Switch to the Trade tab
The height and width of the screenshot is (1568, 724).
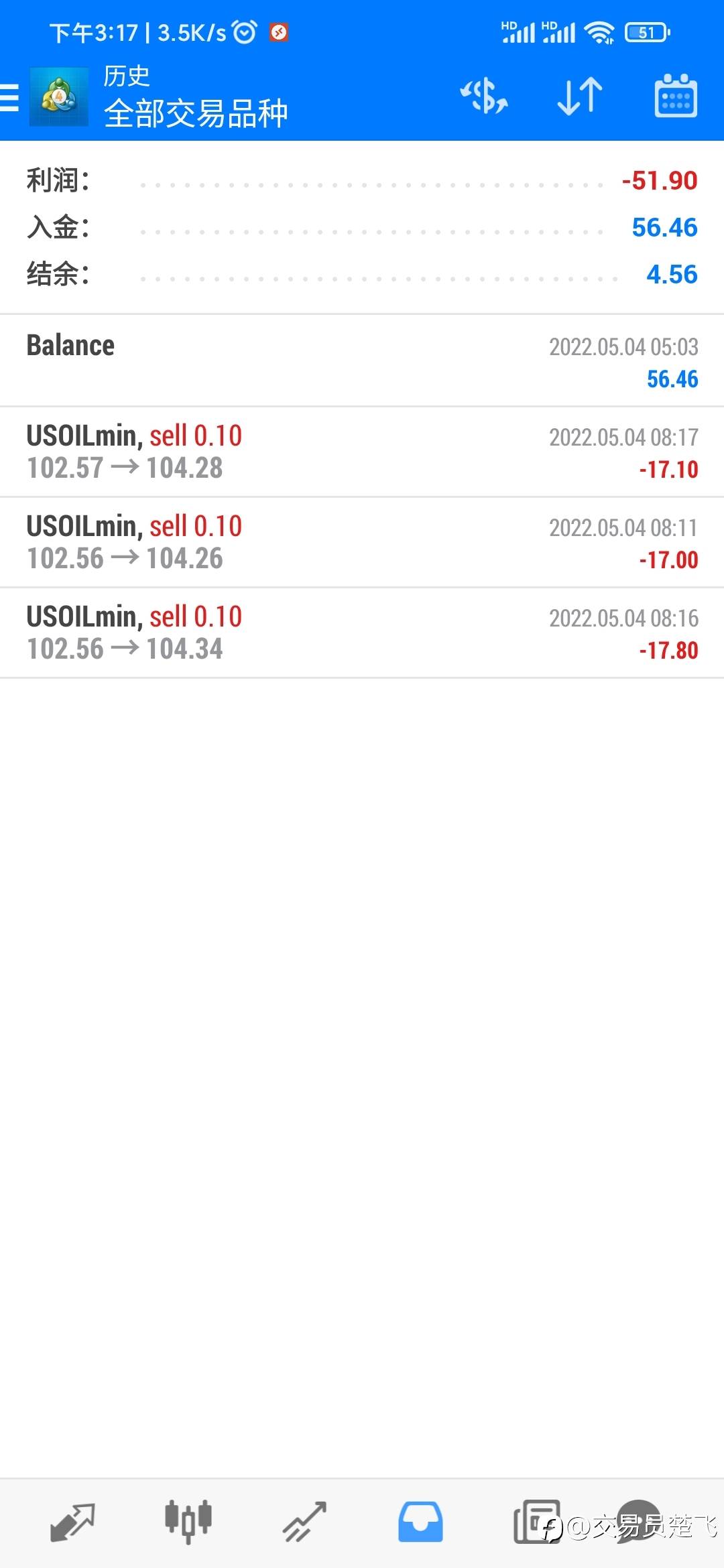304,1522
